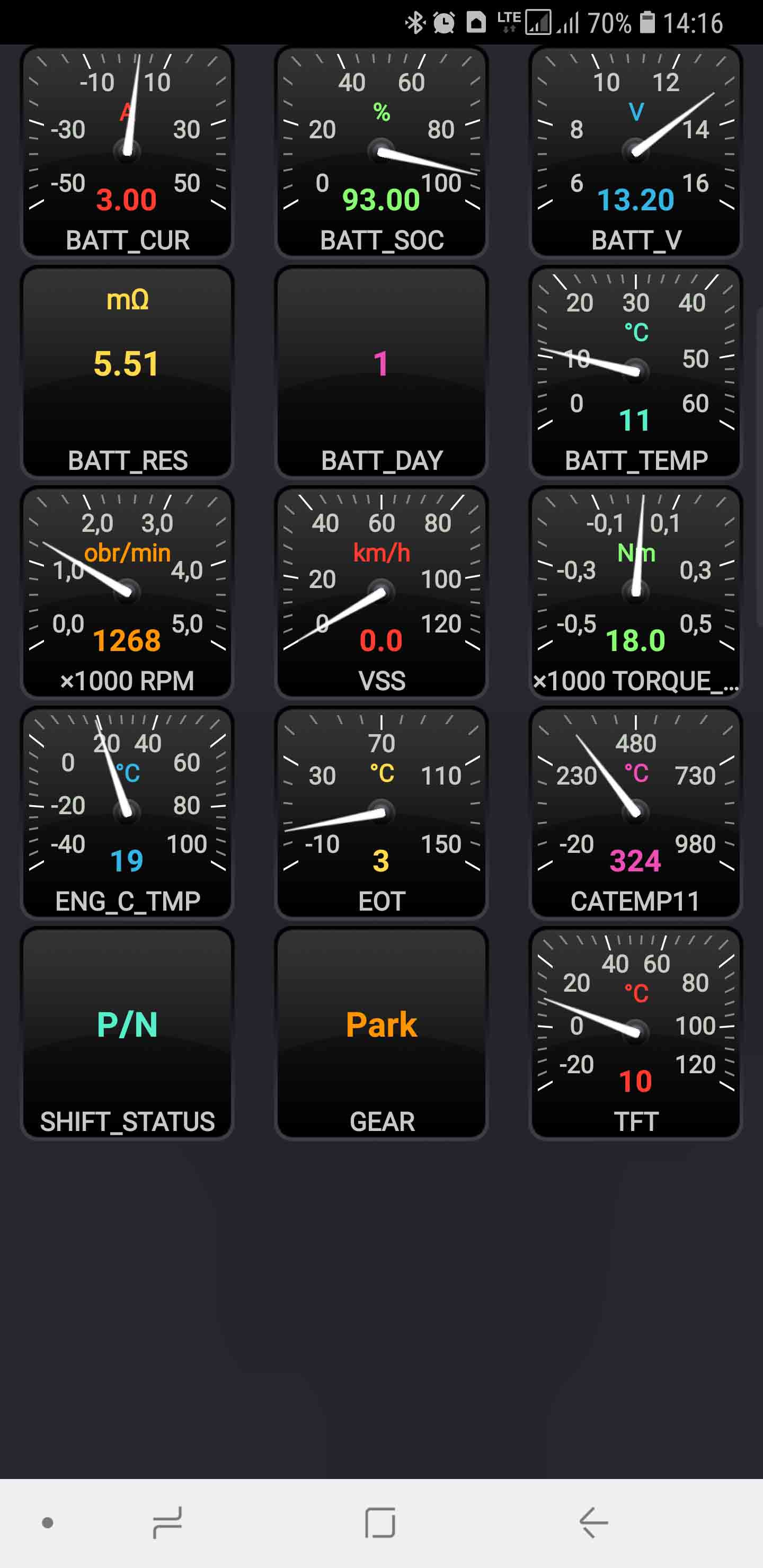This screenshot has width=763, height=1568.
Task: Select the BATT_SOC percentage gauge
Action: [x=381, y=152]
